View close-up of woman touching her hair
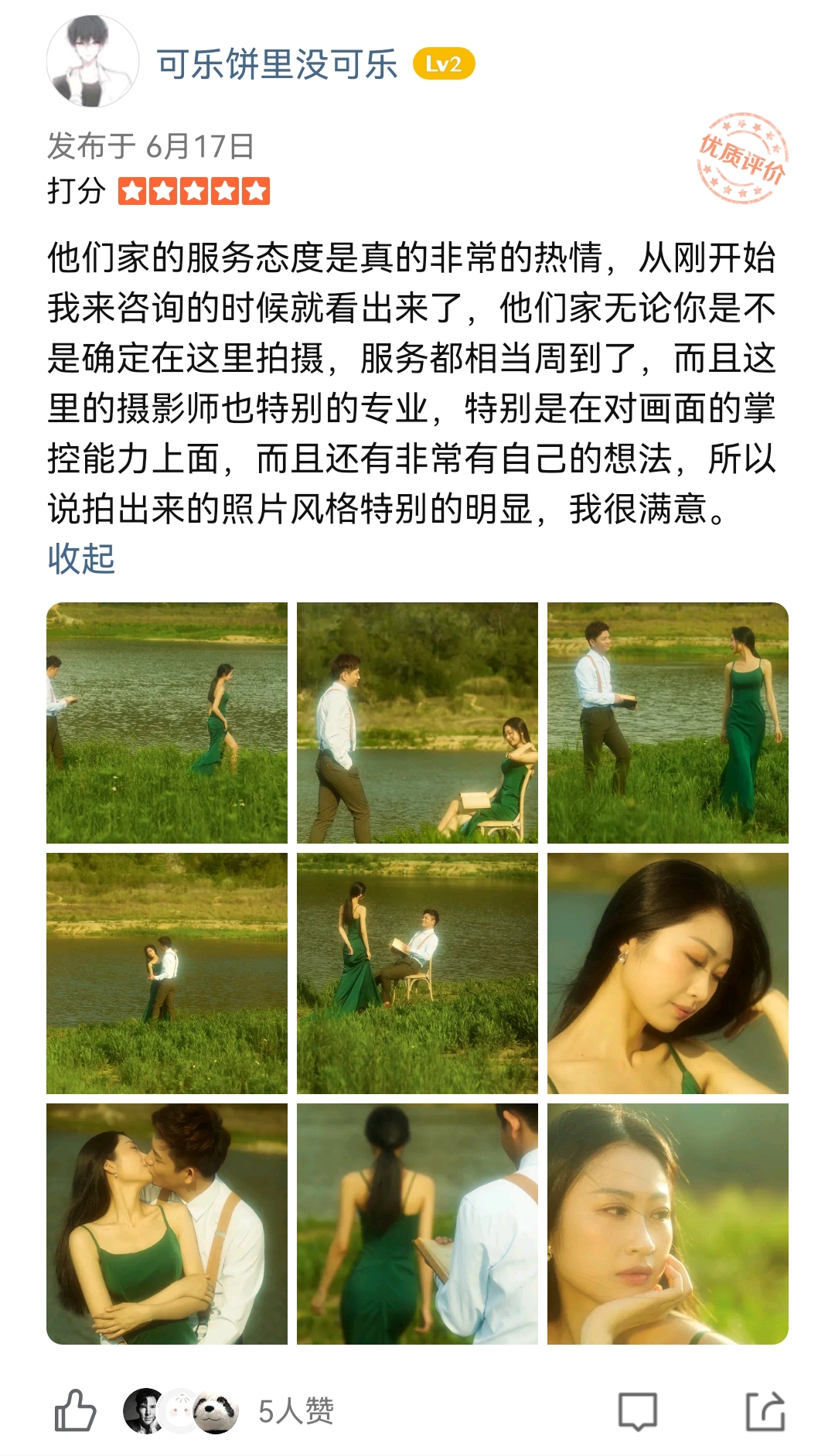835x1456 pixels. coord(668,973)
